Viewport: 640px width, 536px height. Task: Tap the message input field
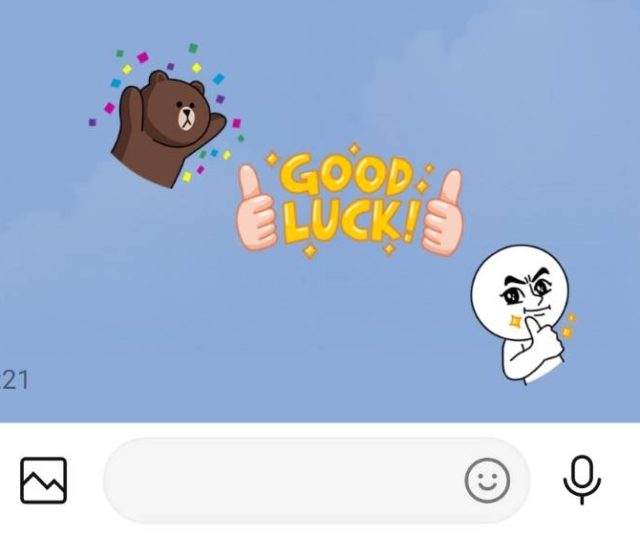coord(280,481)
